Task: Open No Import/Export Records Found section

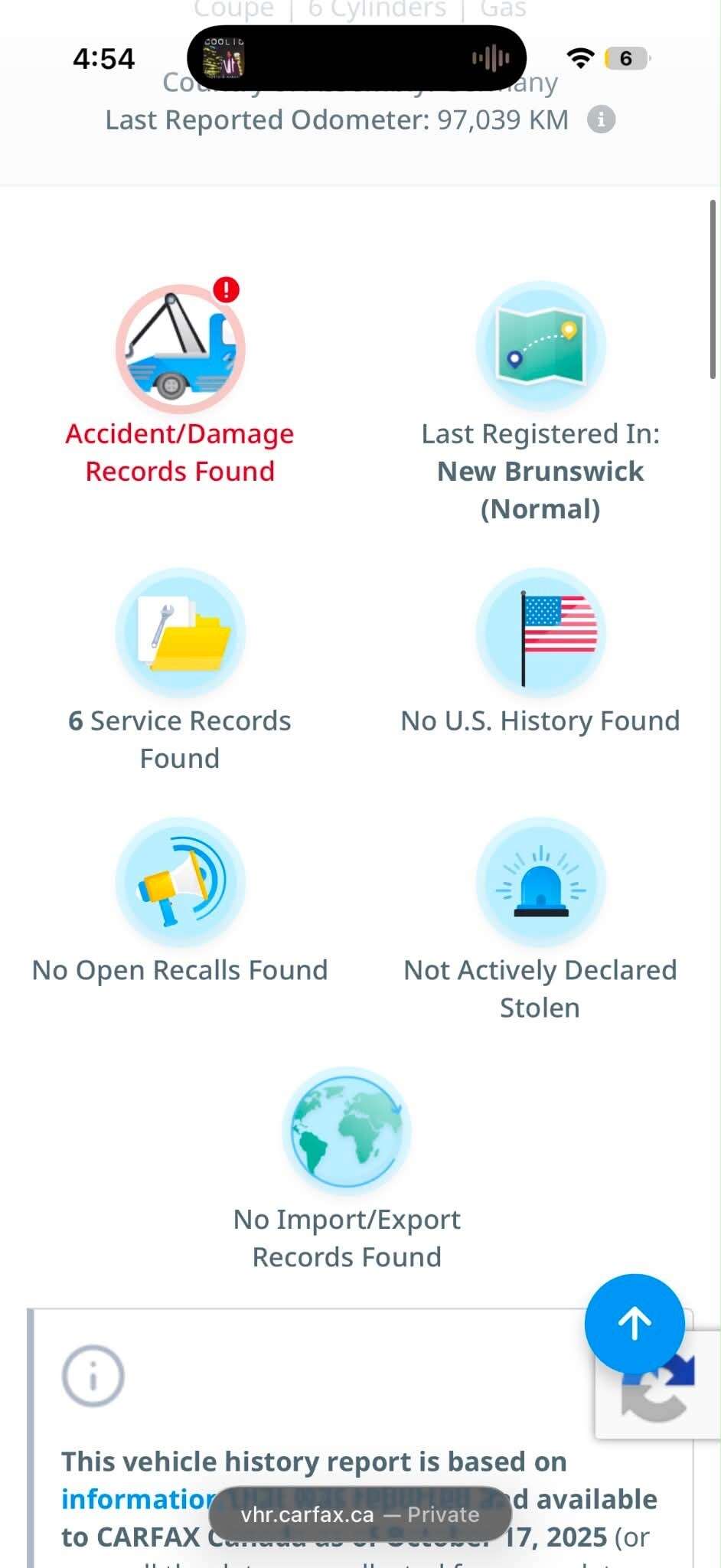Action: (x=347, y=1169)
